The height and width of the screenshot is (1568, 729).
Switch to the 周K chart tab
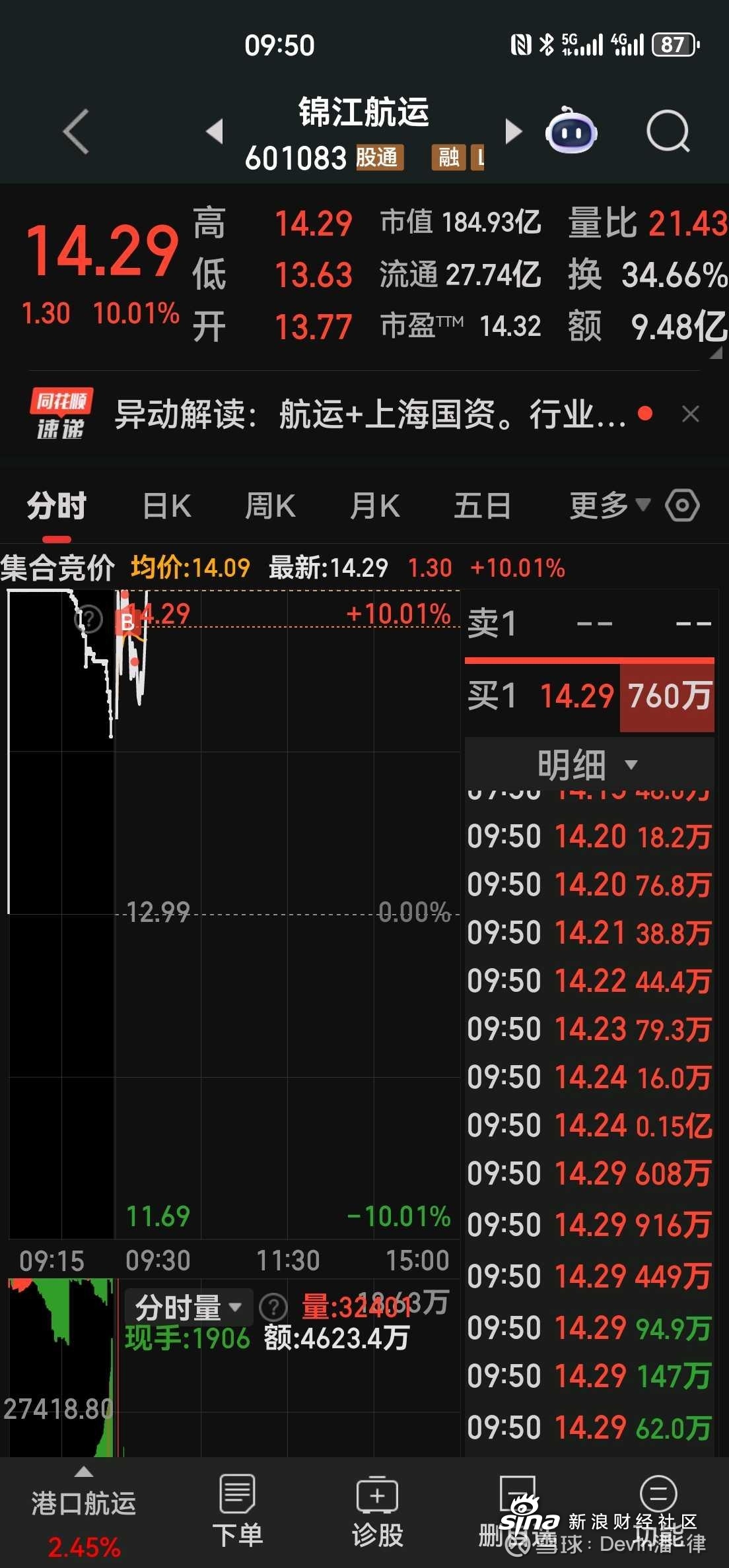pos(270,506)
